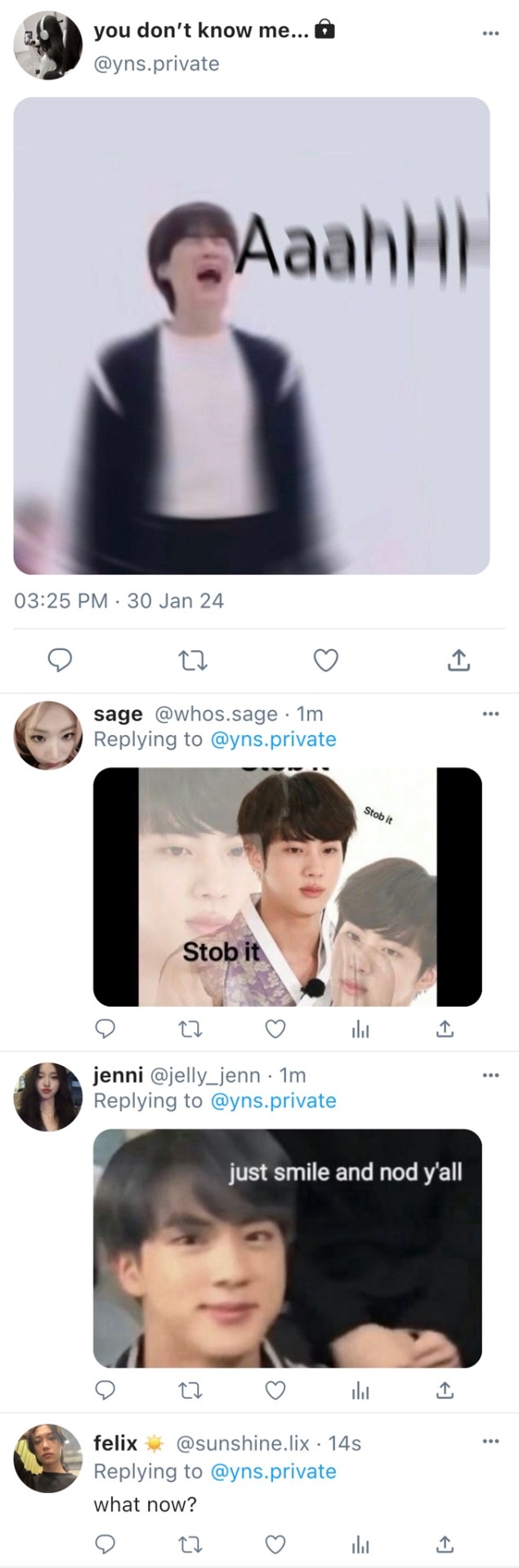The height and width of the screenshot is (1568, 519).
Task: Open the Aaah image in the main post
Action: pyautogui.click(x=251, y=336)
